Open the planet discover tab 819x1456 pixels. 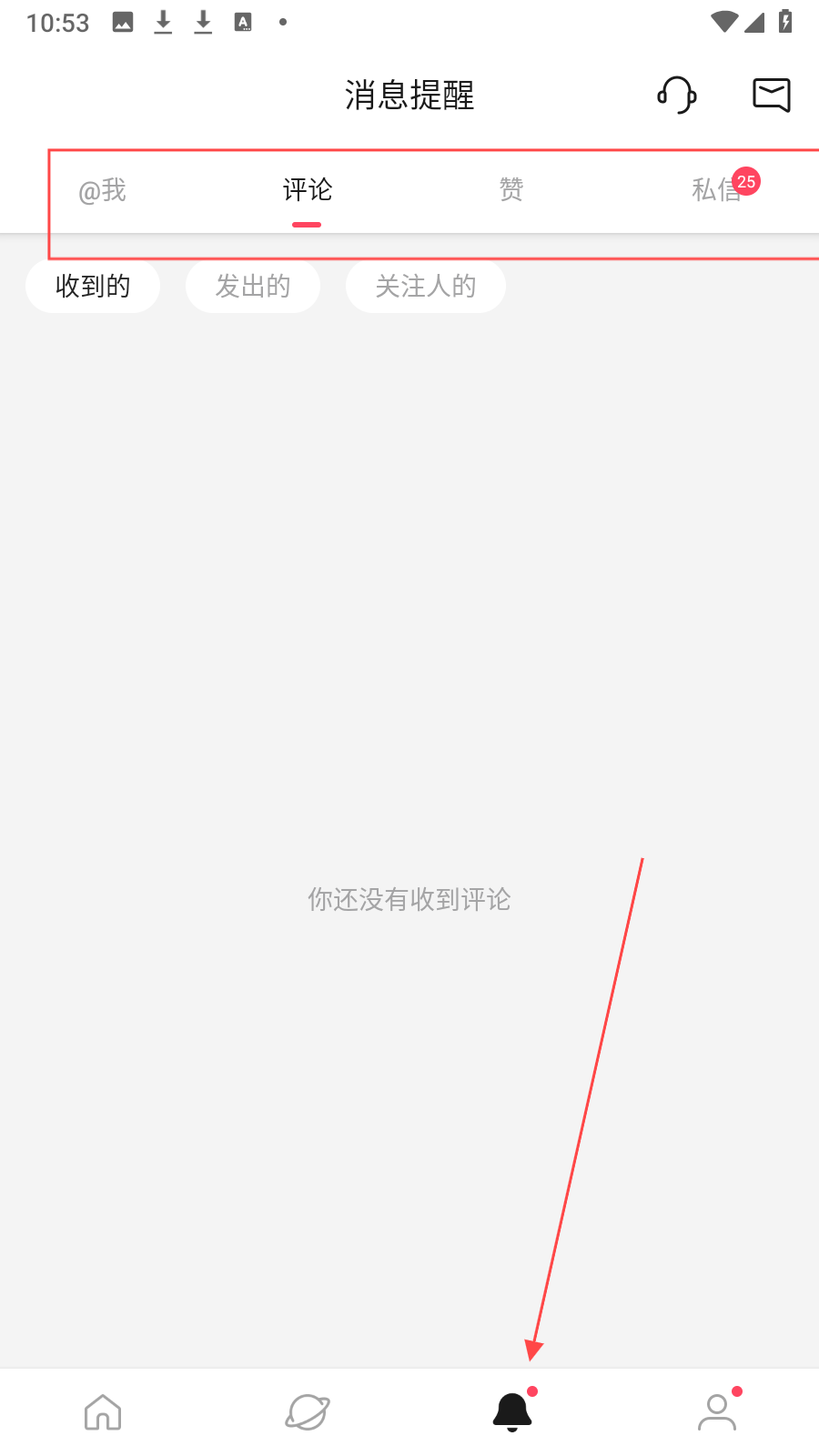(308, 1412)
